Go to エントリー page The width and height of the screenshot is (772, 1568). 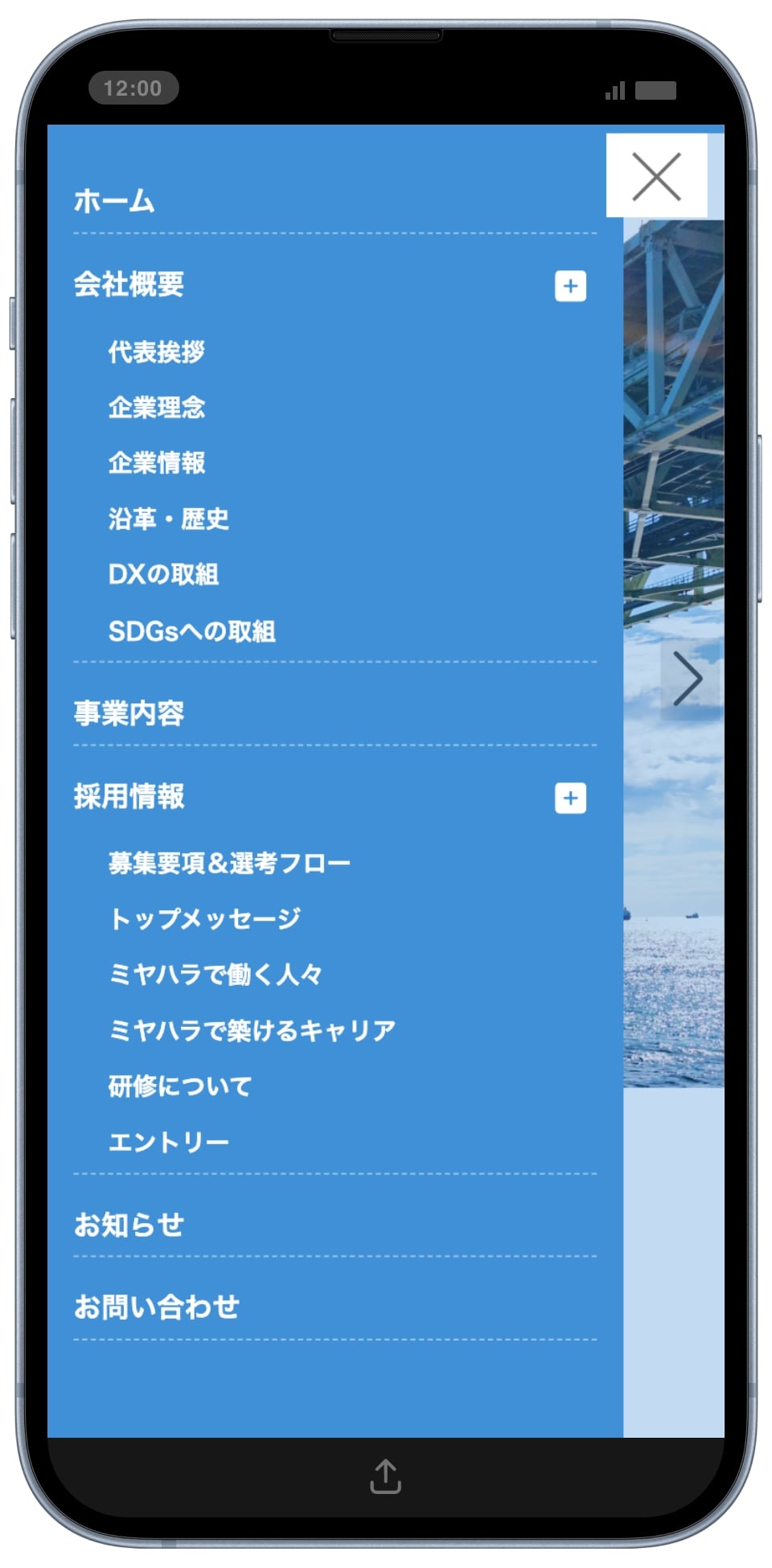coord(169,1143)
